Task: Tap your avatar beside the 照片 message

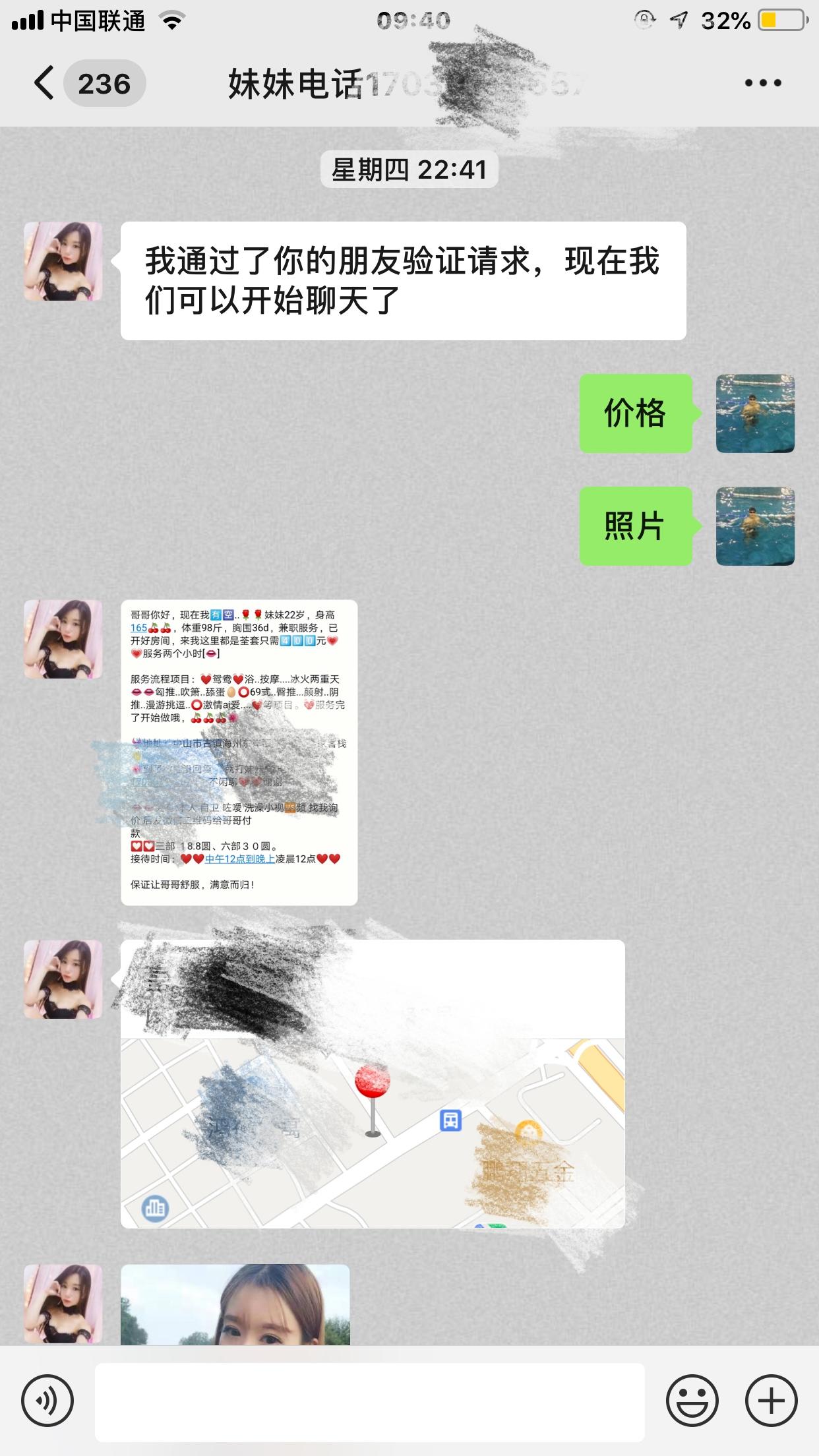Action: [755, 526]
